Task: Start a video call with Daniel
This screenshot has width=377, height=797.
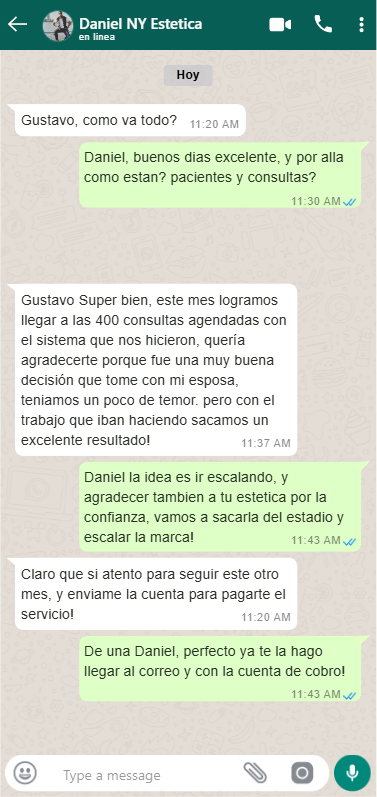Action: pos(280,24)
